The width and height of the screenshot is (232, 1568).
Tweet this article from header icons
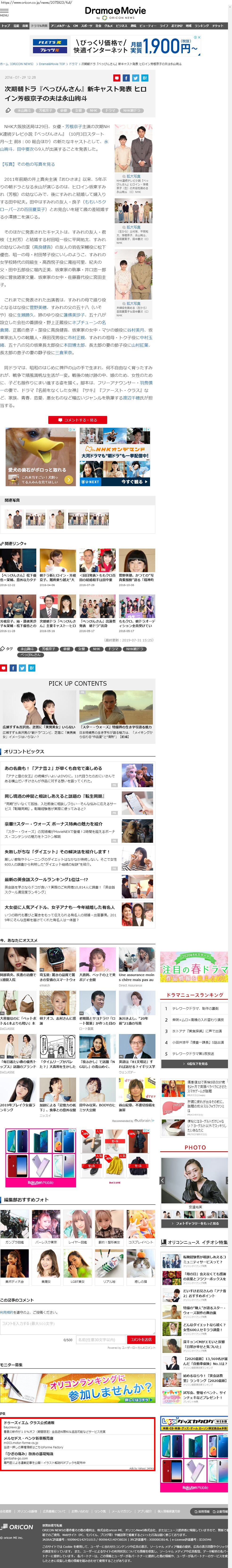click(135, 78)
